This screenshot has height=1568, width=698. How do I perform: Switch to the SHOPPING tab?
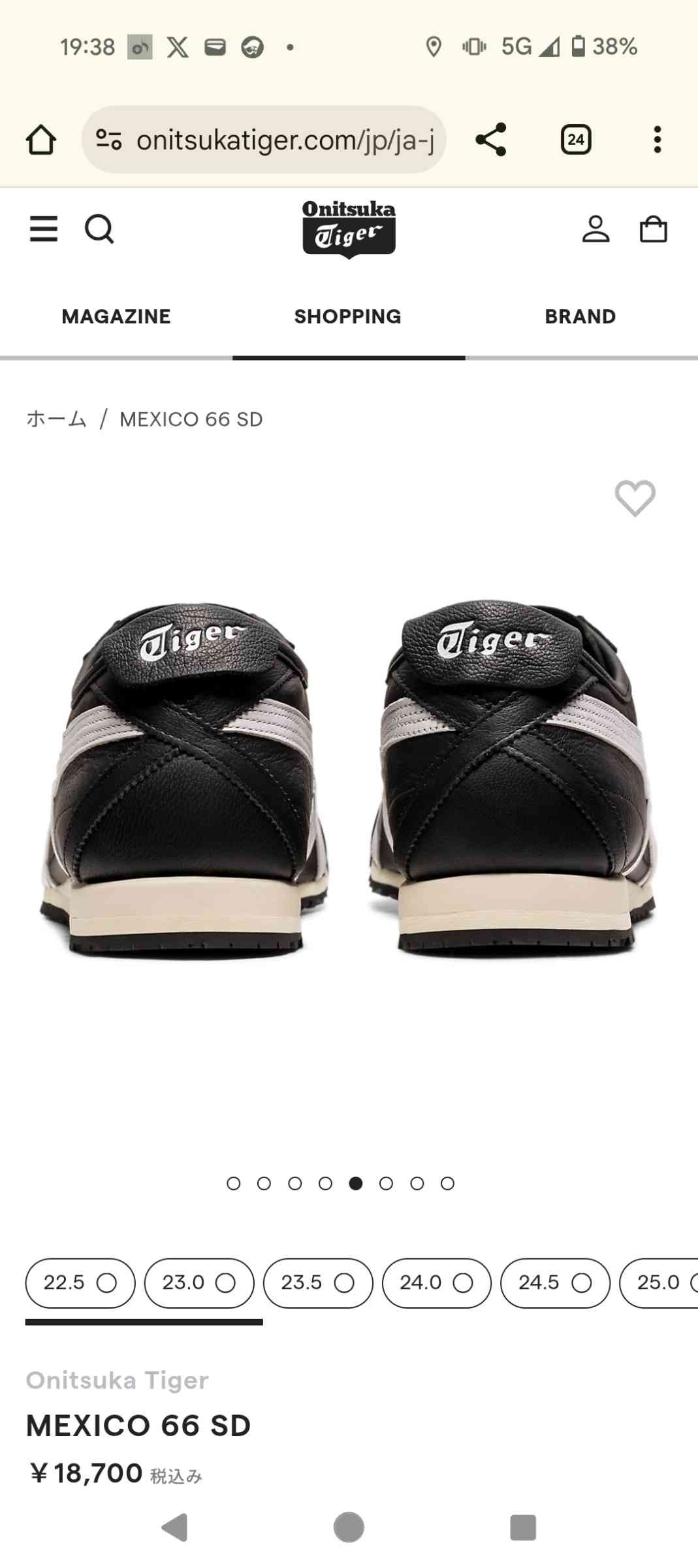[x=348, y=317]
